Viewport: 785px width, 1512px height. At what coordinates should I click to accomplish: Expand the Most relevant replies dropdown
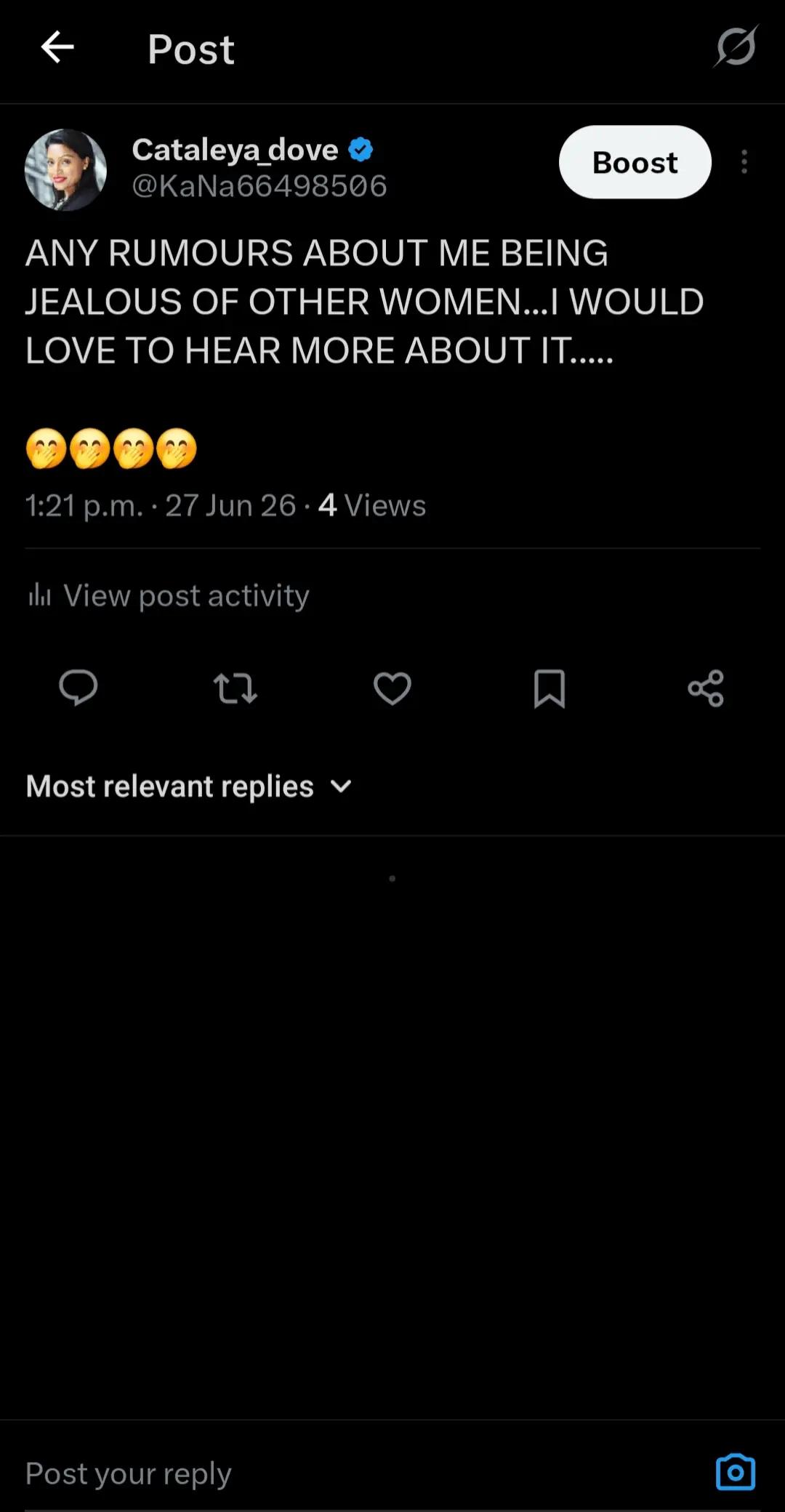point(189,786)
